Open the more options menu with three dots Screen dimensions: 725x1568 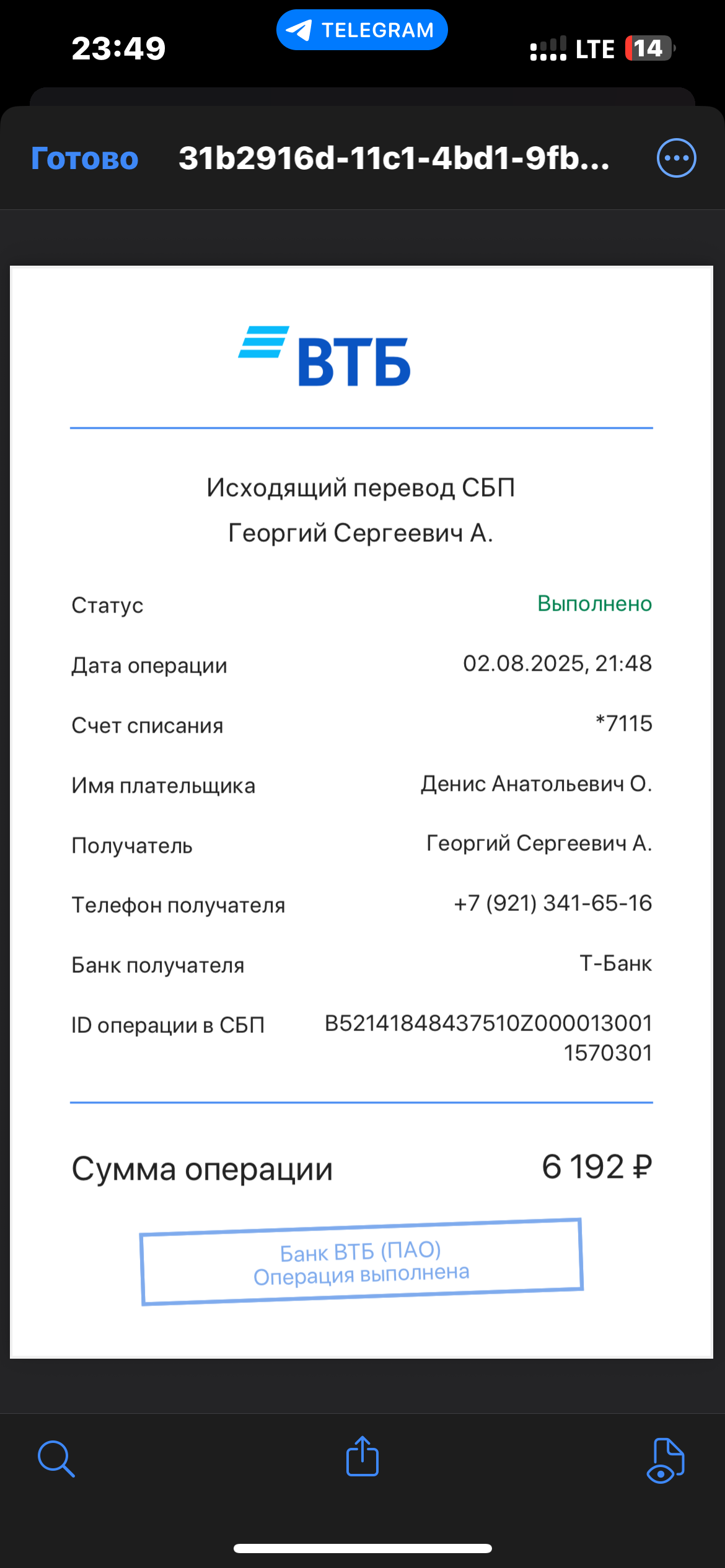[x=676, y=158]
